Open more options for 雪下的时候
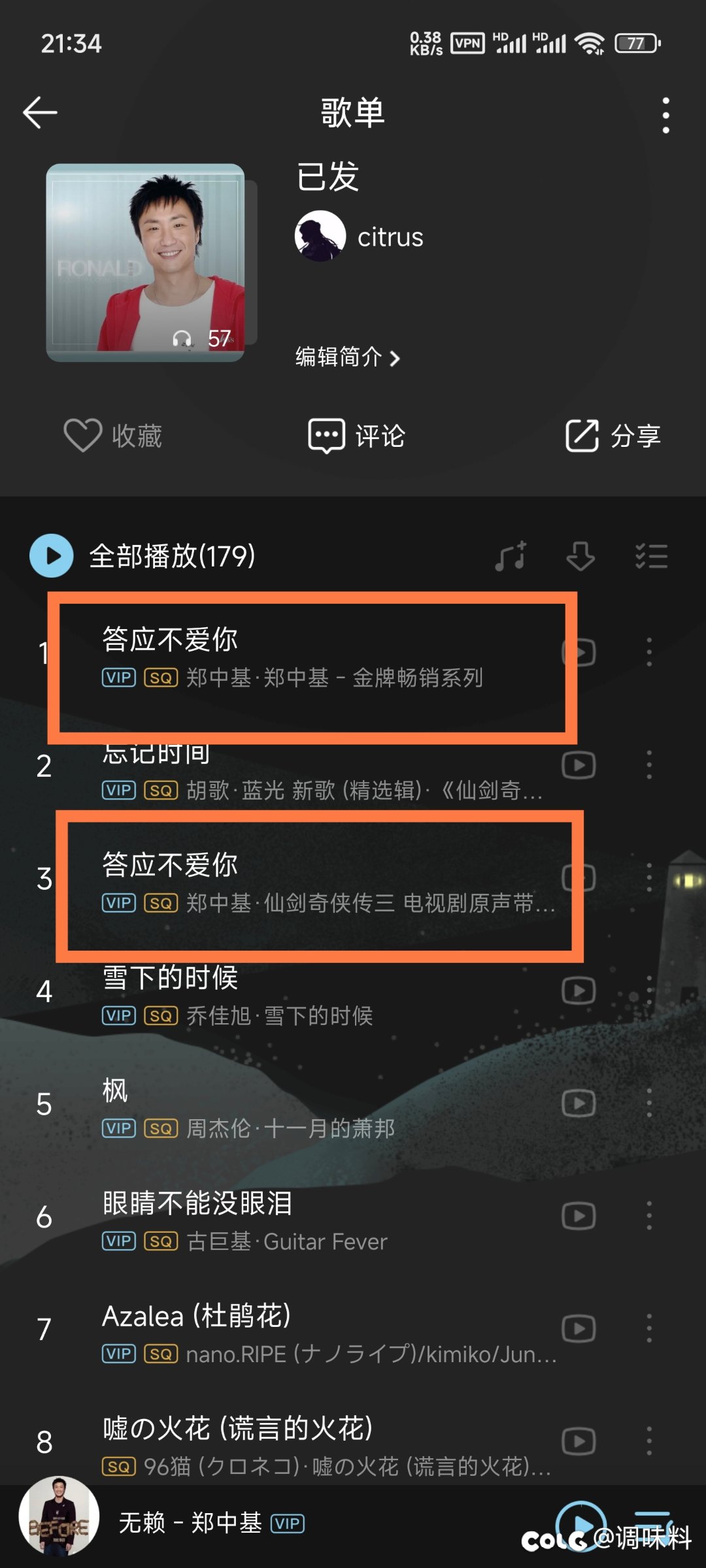The image size is (706, 1568). 649,990
